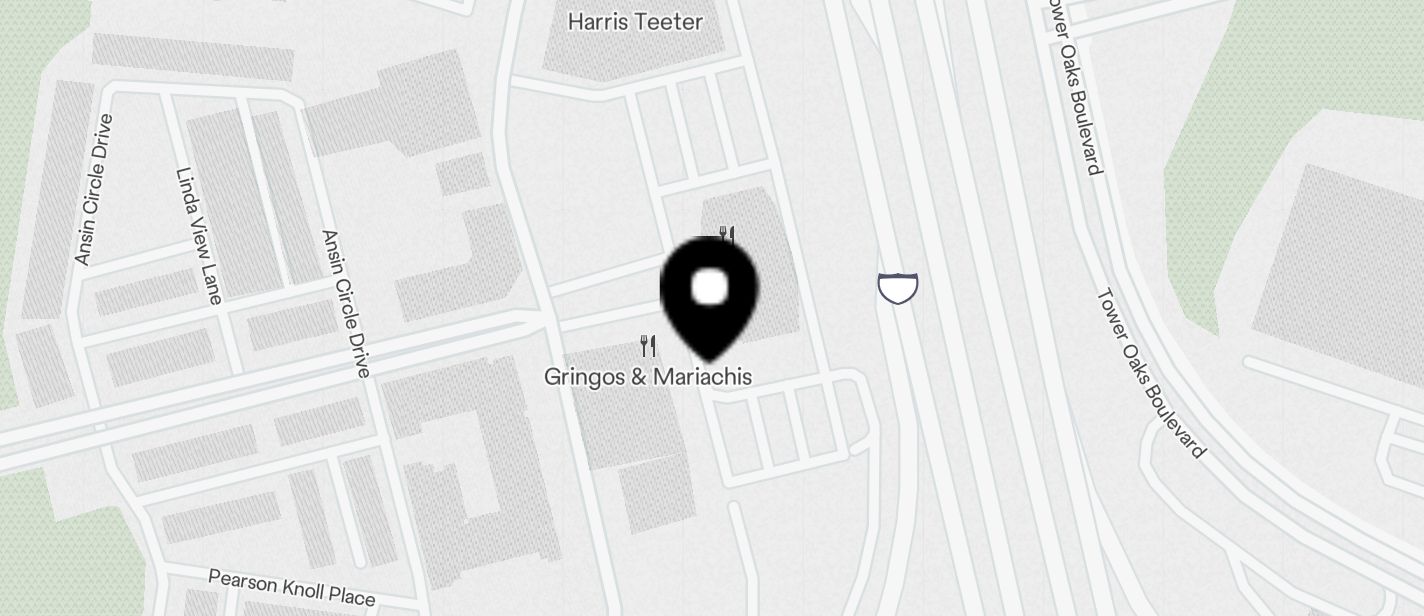Open the Gringos & Mariachis restaurant marker

648,347
